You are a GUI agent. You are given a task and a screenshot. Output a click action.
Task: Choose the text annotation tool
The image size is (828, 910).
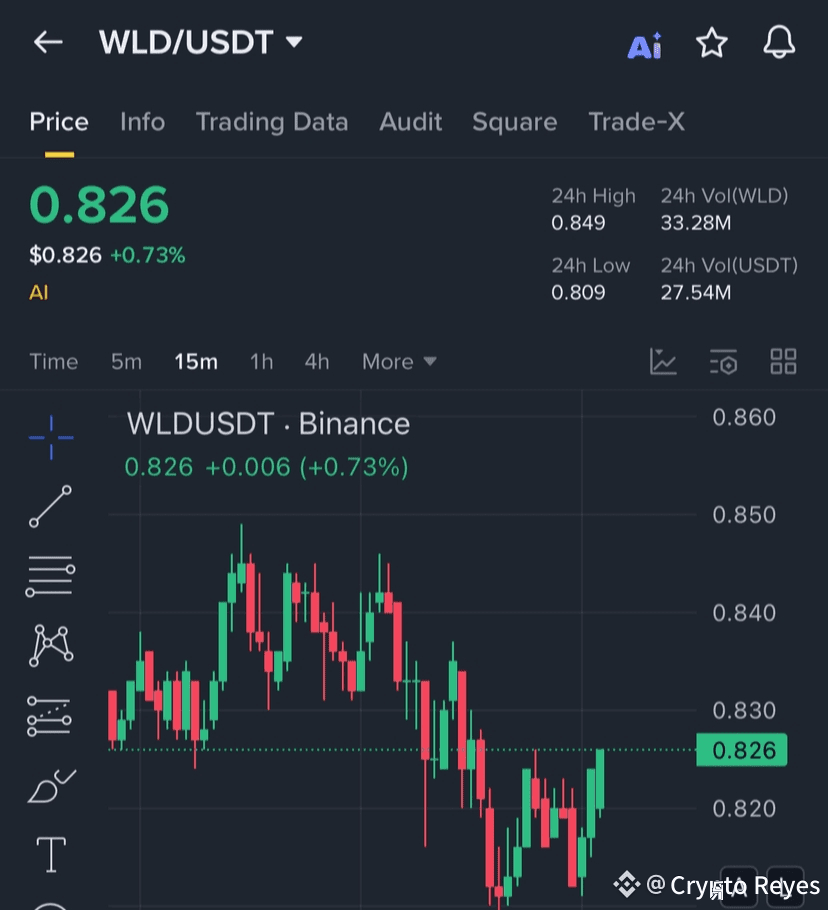click(x=50, y=855)
